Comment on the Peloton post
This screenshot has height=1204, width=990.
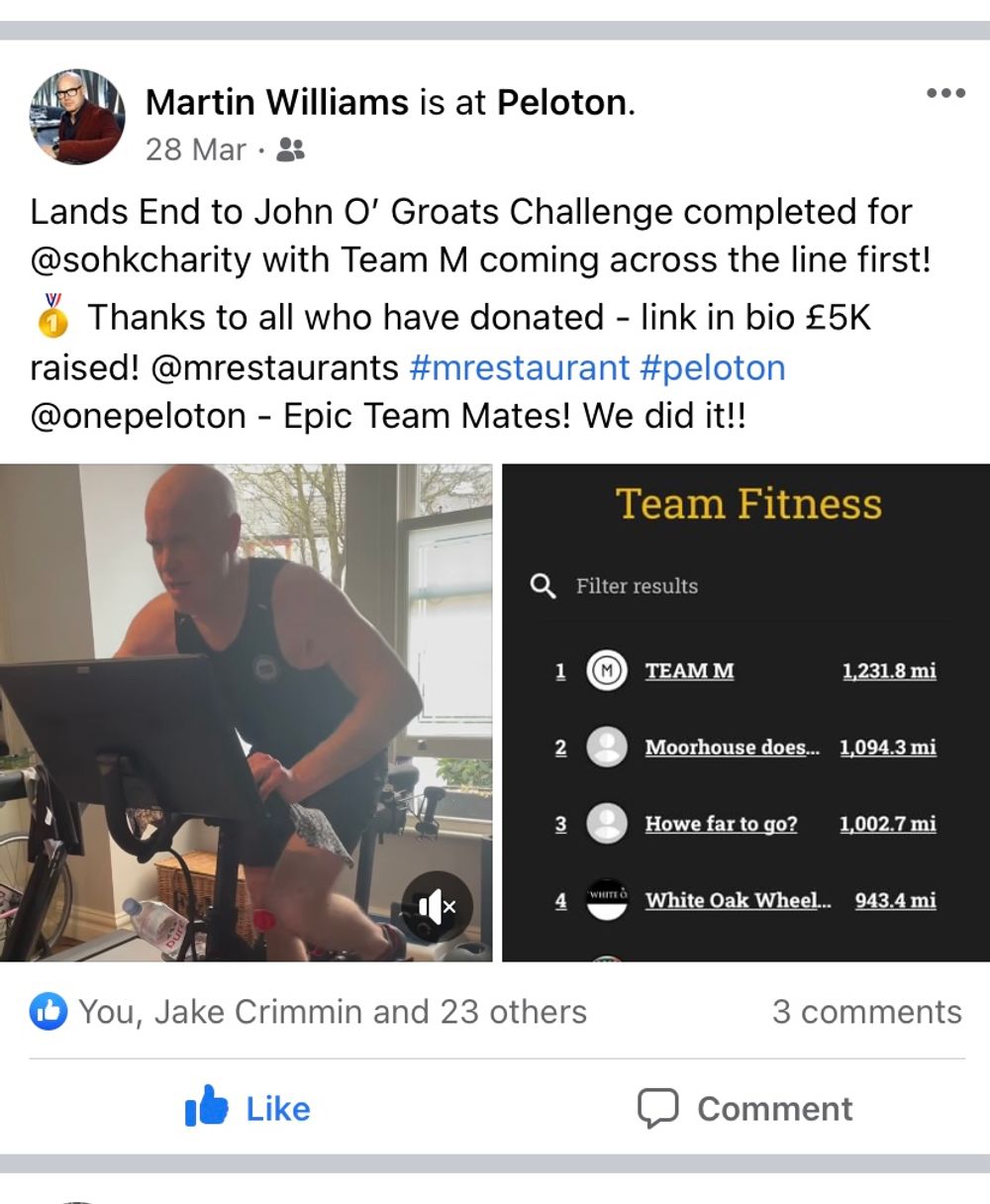click(744, 1108)
